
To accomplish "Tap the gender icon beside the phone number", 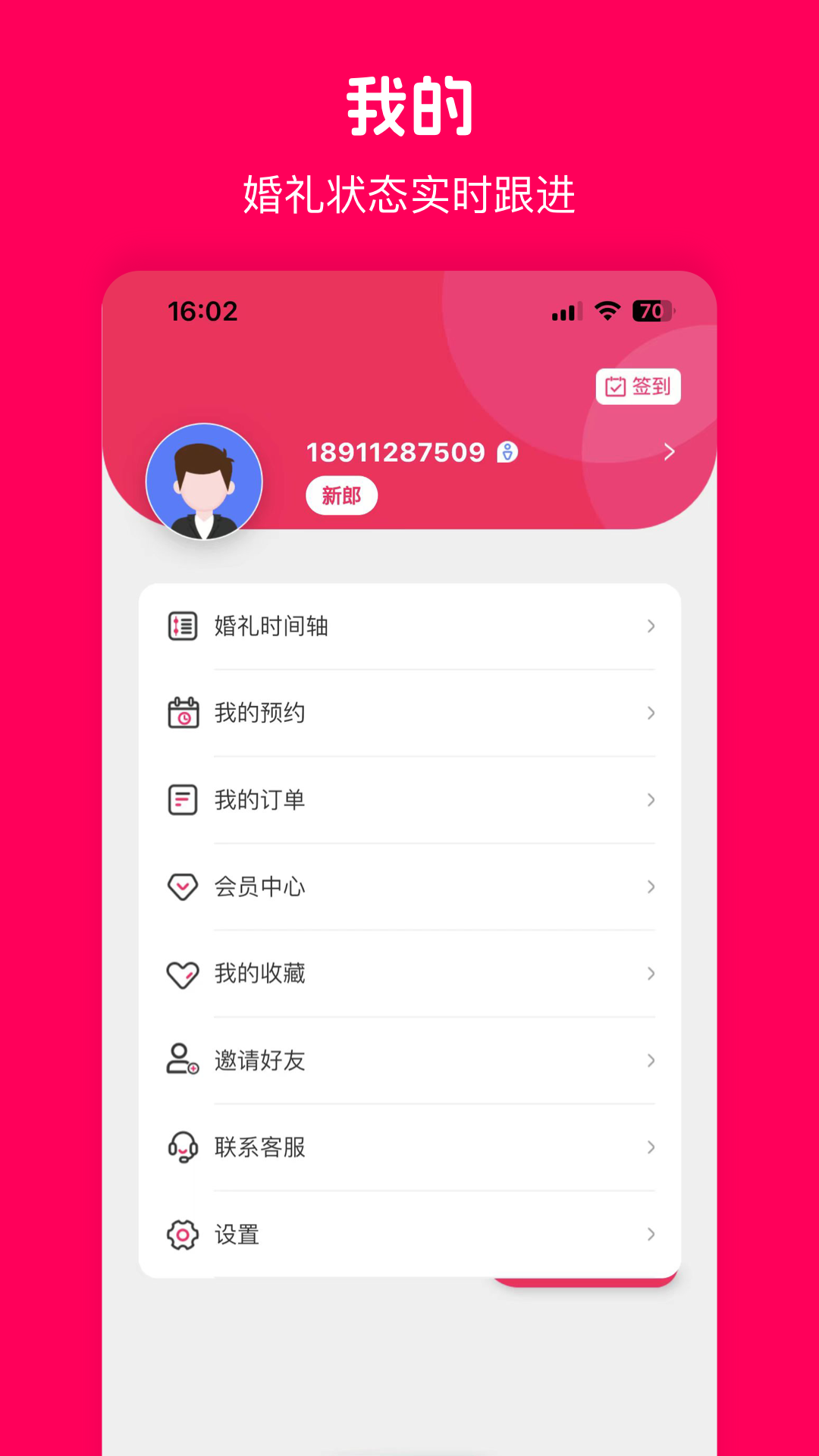I will point(507,452).
